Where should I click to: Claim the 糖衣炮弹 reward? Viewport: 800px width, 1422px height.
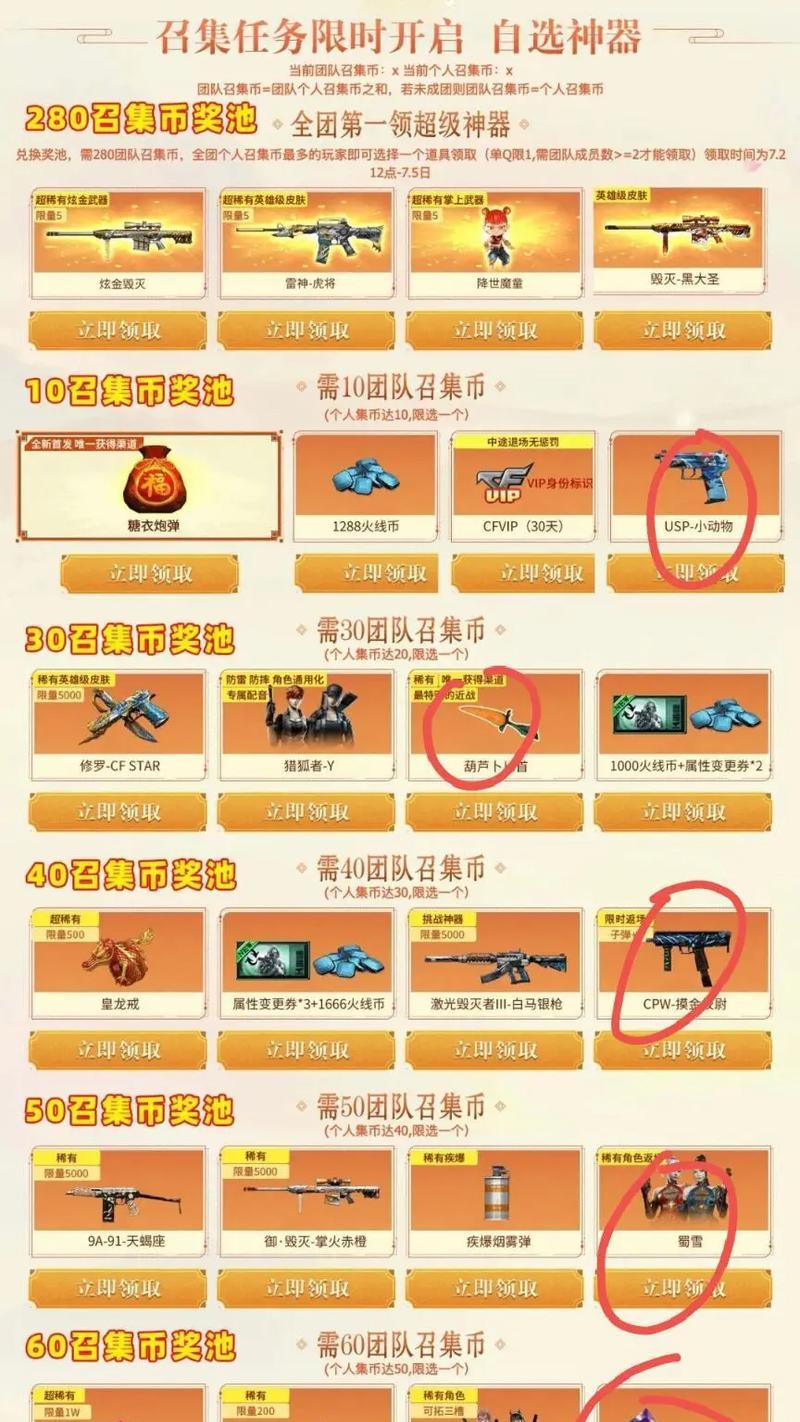point(149,573)
